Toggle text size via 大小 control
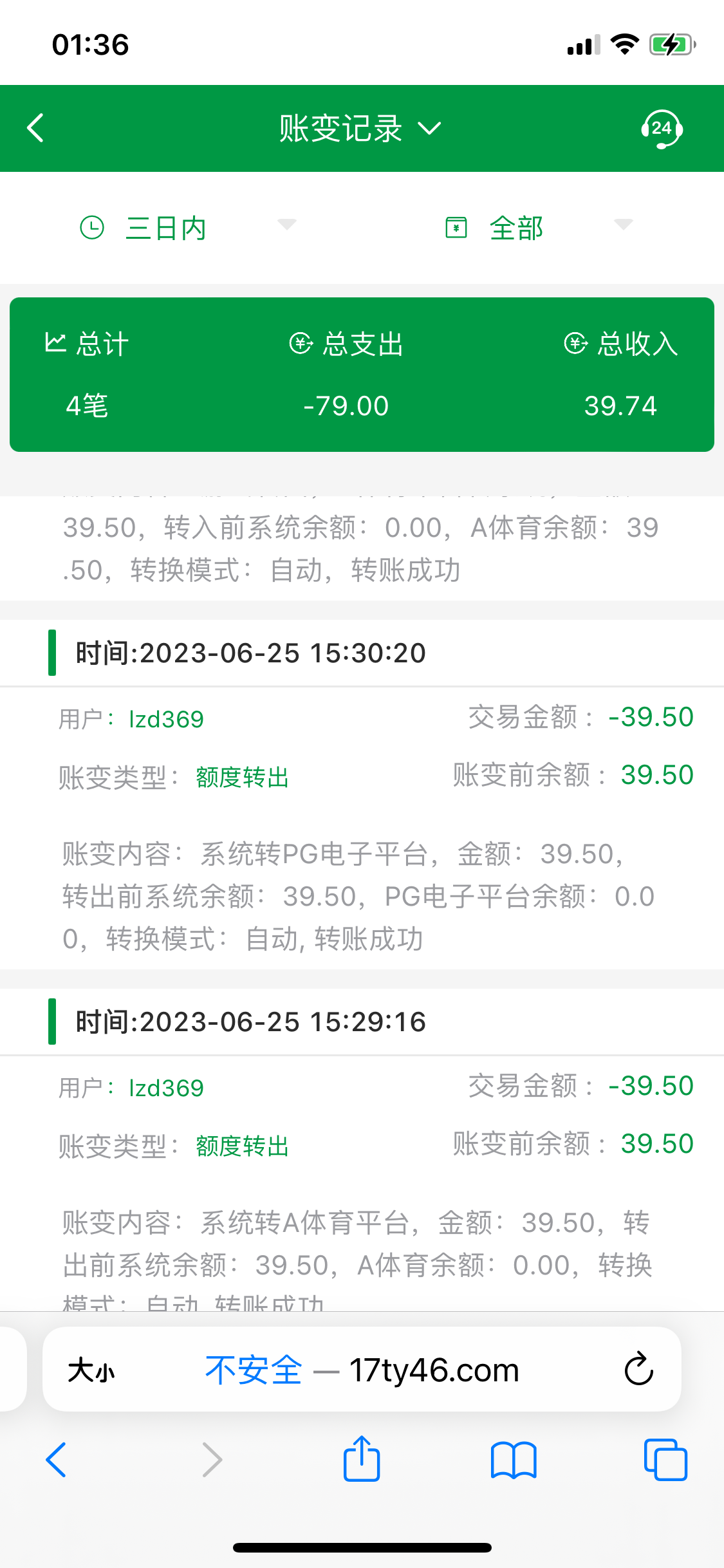This screenshot has height=1568, width=724. coord(90,1368)
